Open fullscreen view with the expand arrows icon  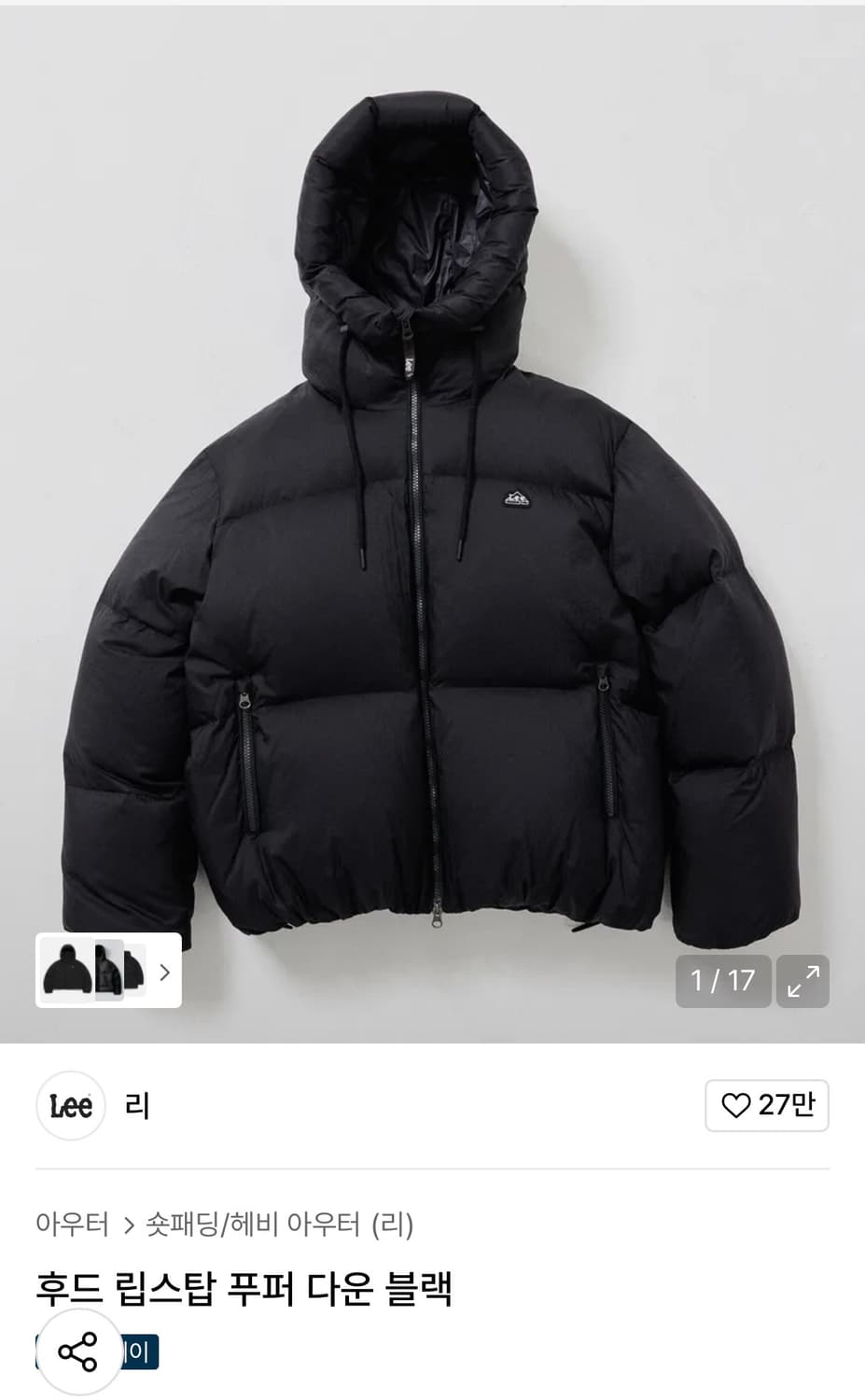pyautogui.click(x=802, y=982)
